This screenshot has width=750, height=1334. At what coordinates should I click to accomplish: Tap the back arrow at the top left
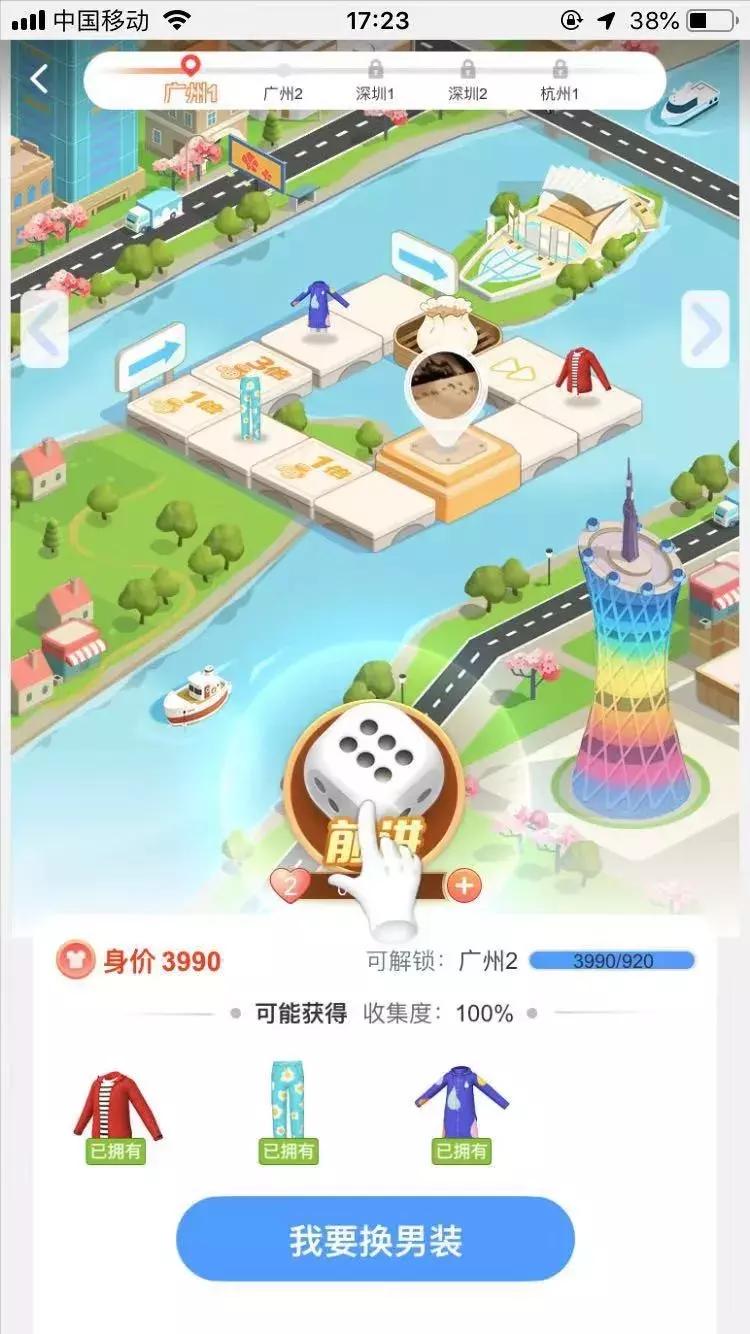[38, 78]
